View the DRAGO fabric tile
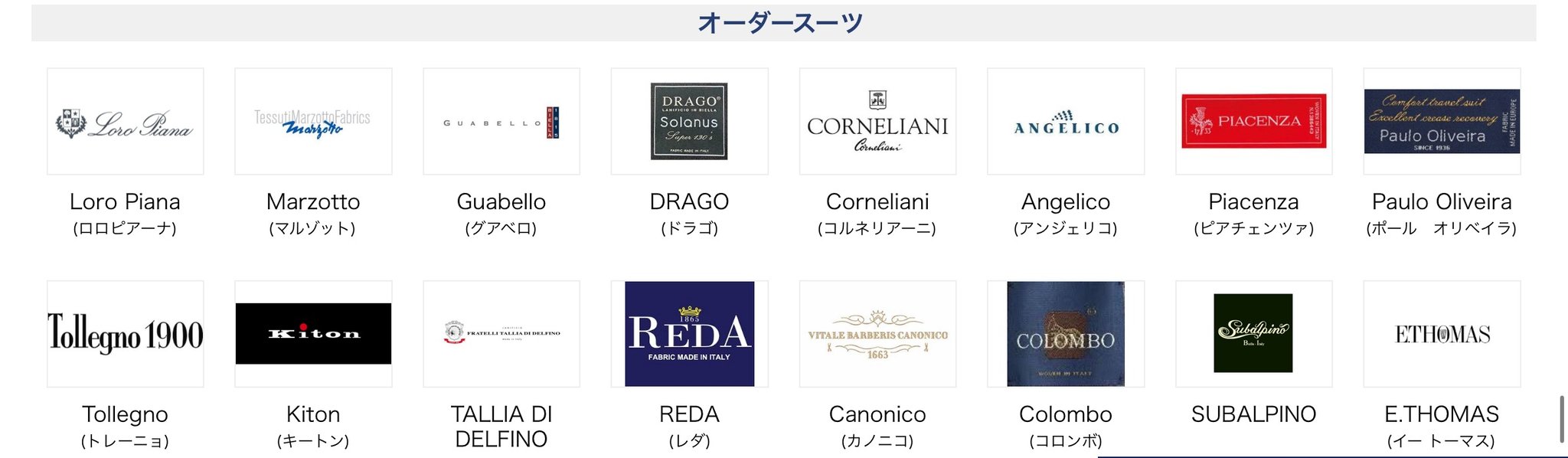This screenshot has width=1568, height=458. tap(689, 122)
